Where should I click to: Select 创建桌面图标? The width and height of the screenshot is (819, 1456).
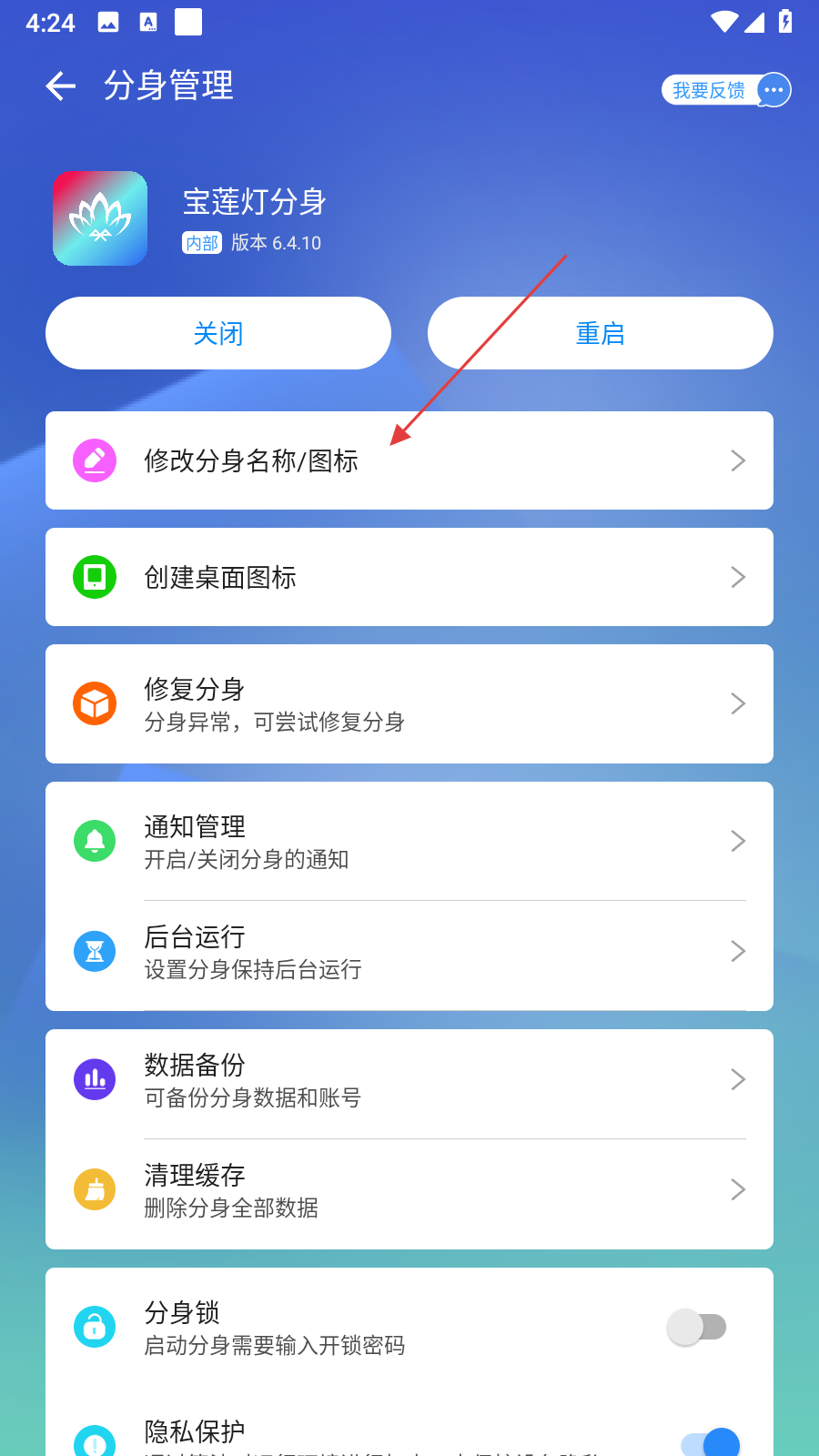coord(409,577)
